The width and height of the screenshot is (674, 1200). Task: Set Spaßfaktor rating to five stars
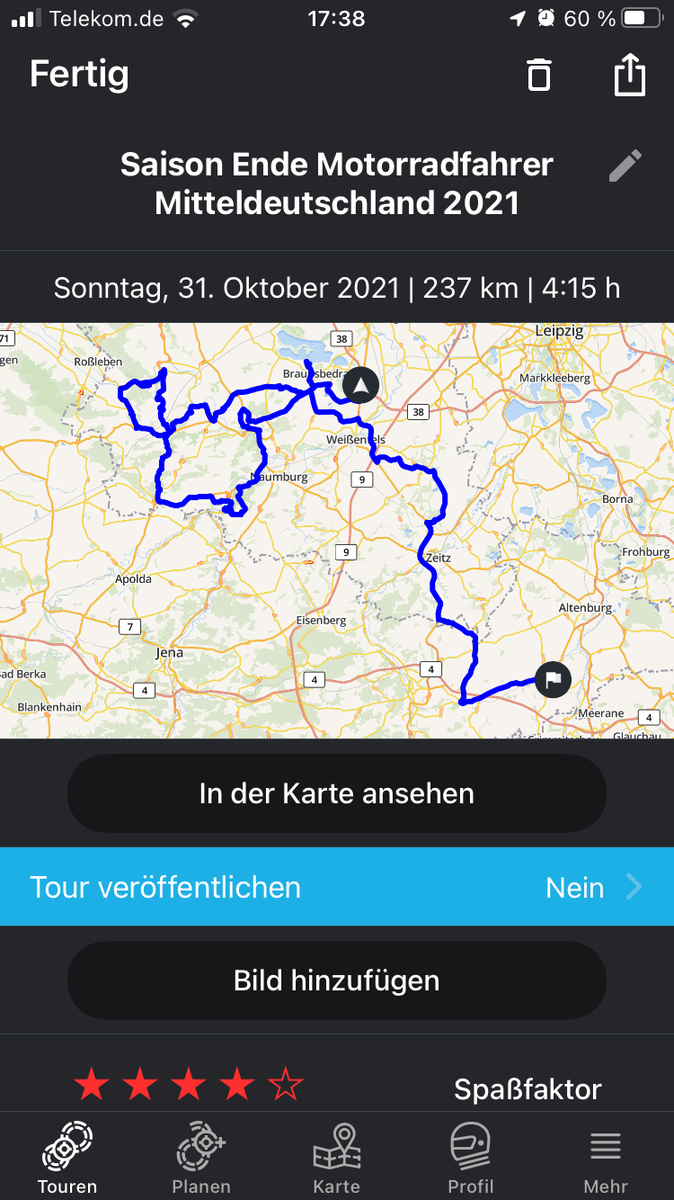[286, 1084]
